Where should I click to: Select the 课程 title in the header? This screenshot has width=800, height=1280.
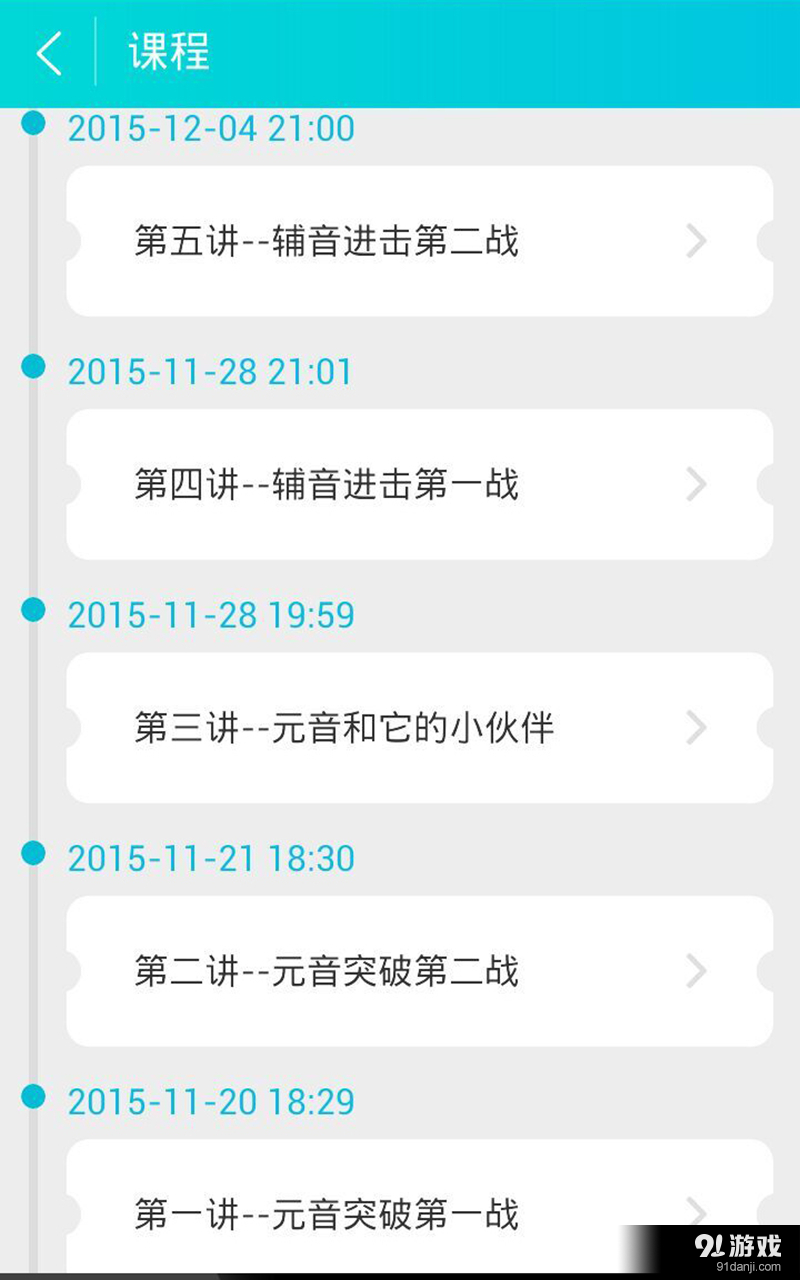point(166,54)
